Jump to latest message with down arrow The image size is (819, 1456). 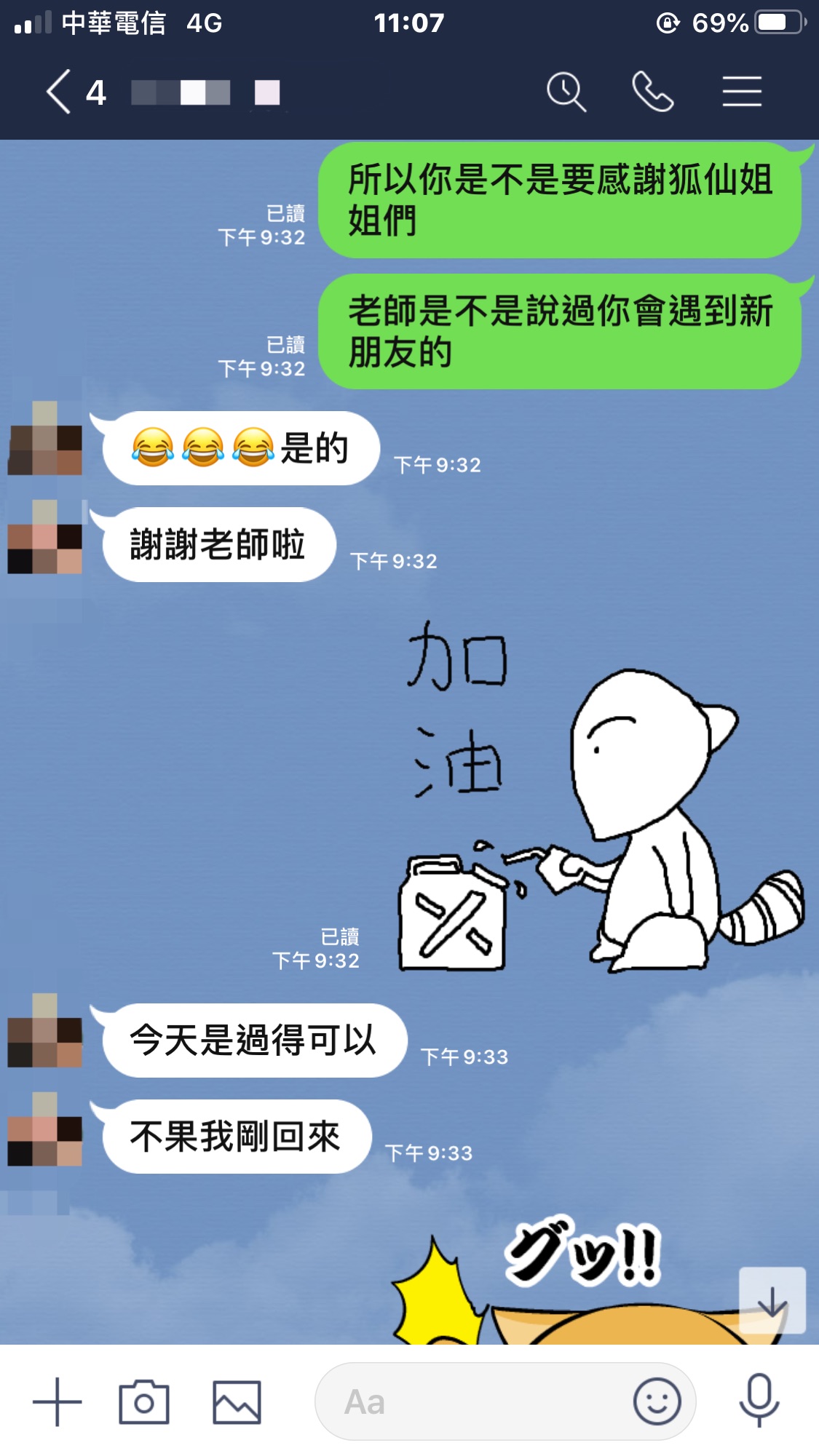click(772, 1301)
